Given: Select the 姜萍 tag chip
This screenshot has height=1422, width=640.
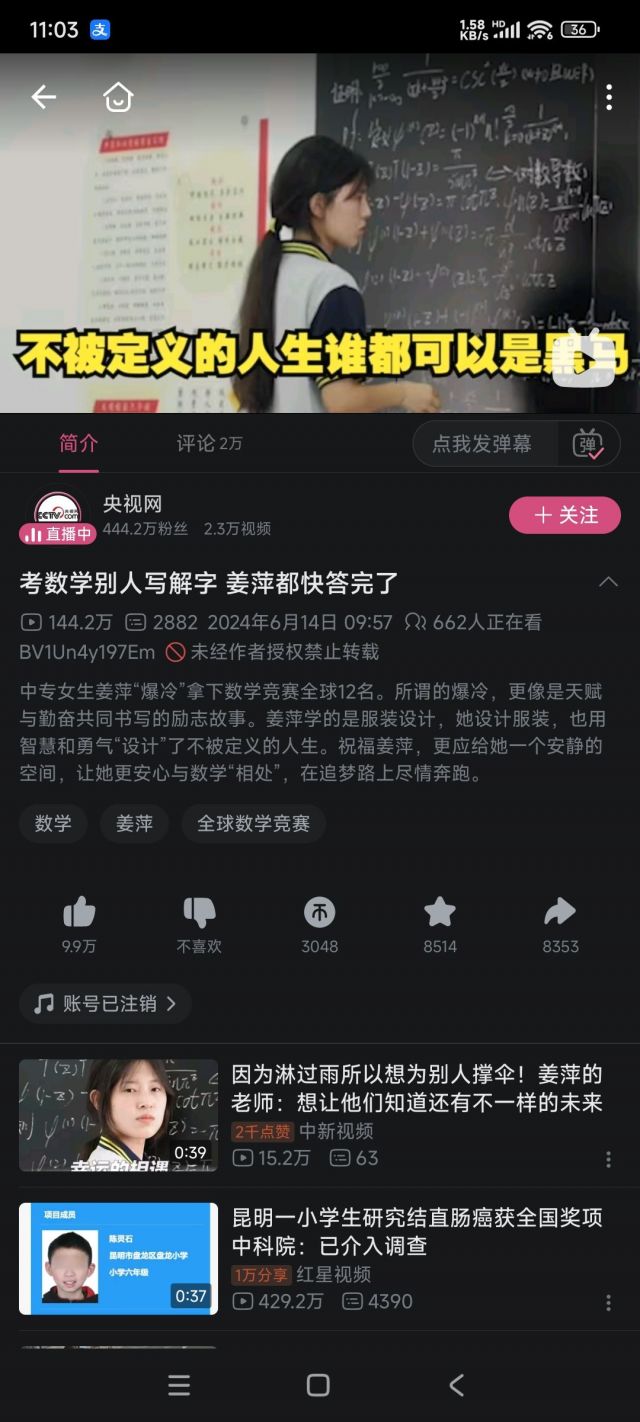Looking at the screenshot, I should 134,824.
